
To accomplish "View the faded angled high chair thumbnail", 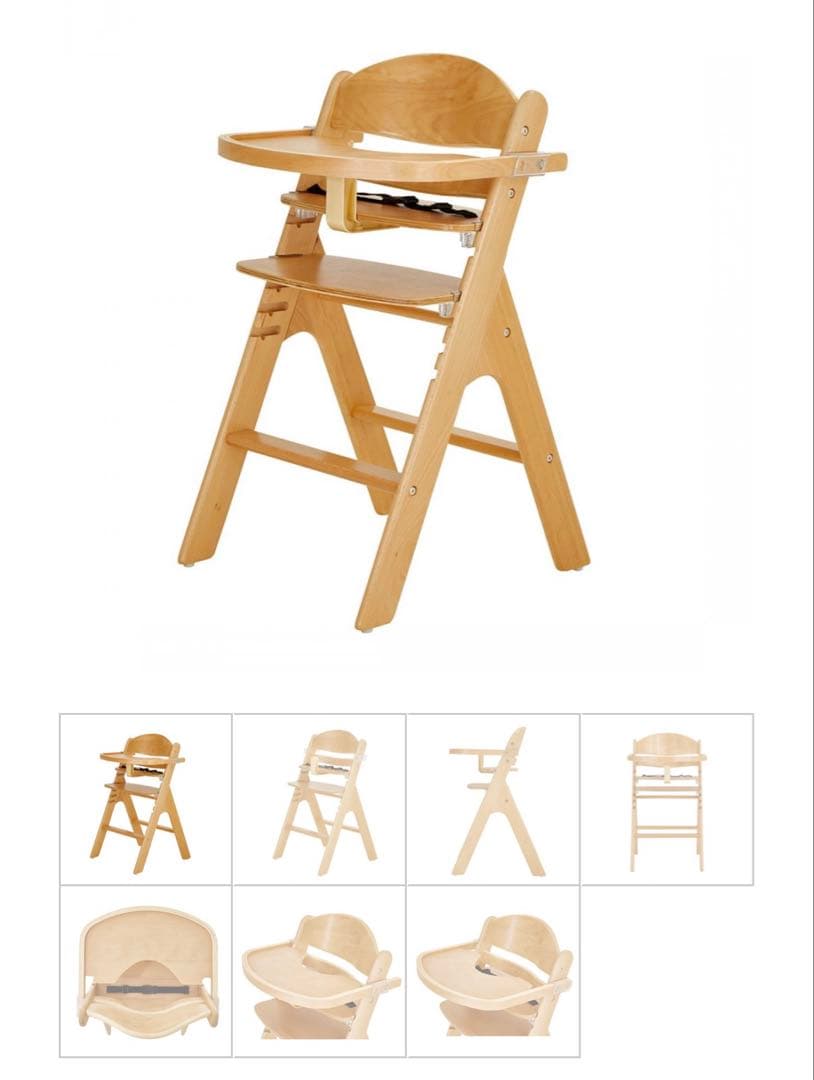I will [320, 798].
